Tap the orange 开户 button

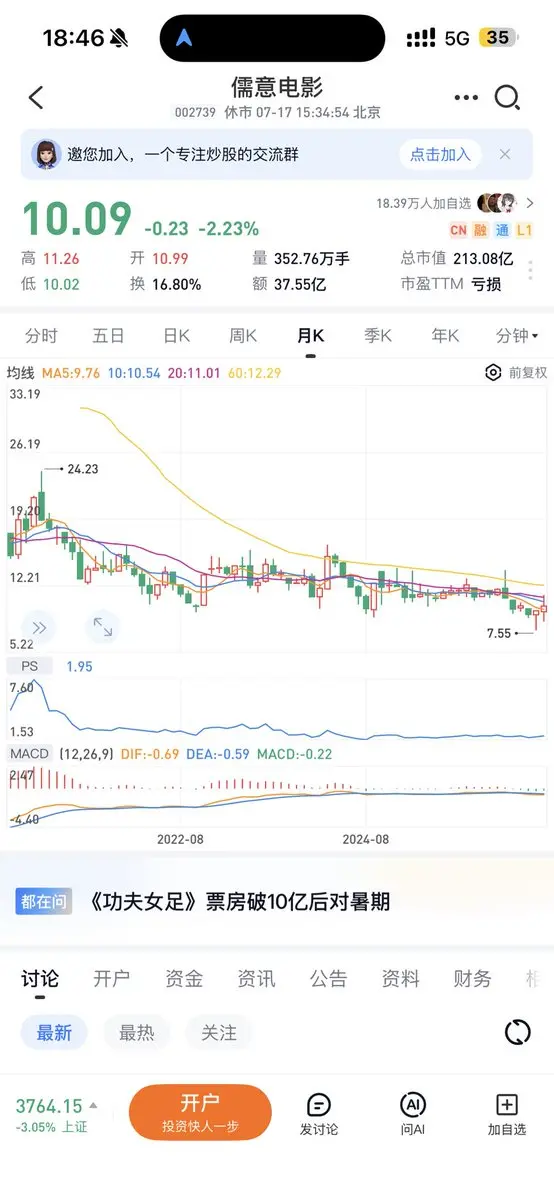point(200,1112)
